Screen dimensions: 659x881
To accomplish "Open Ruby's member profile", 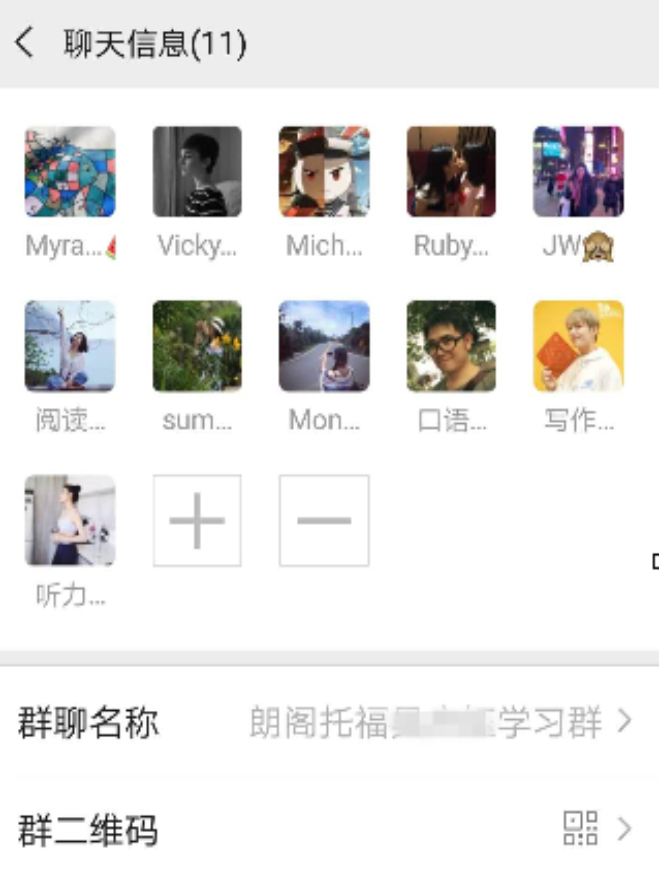I will [451, 172].
